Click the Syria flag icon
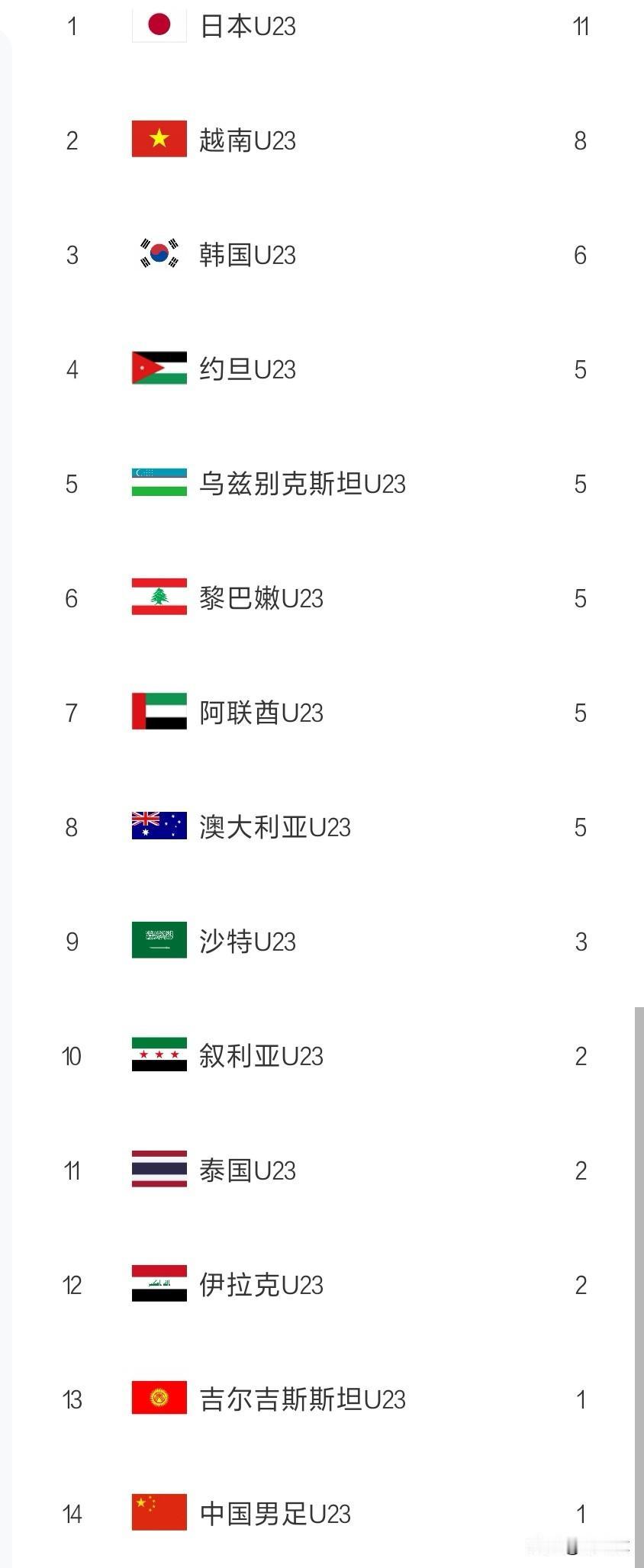 (158, 1056)
